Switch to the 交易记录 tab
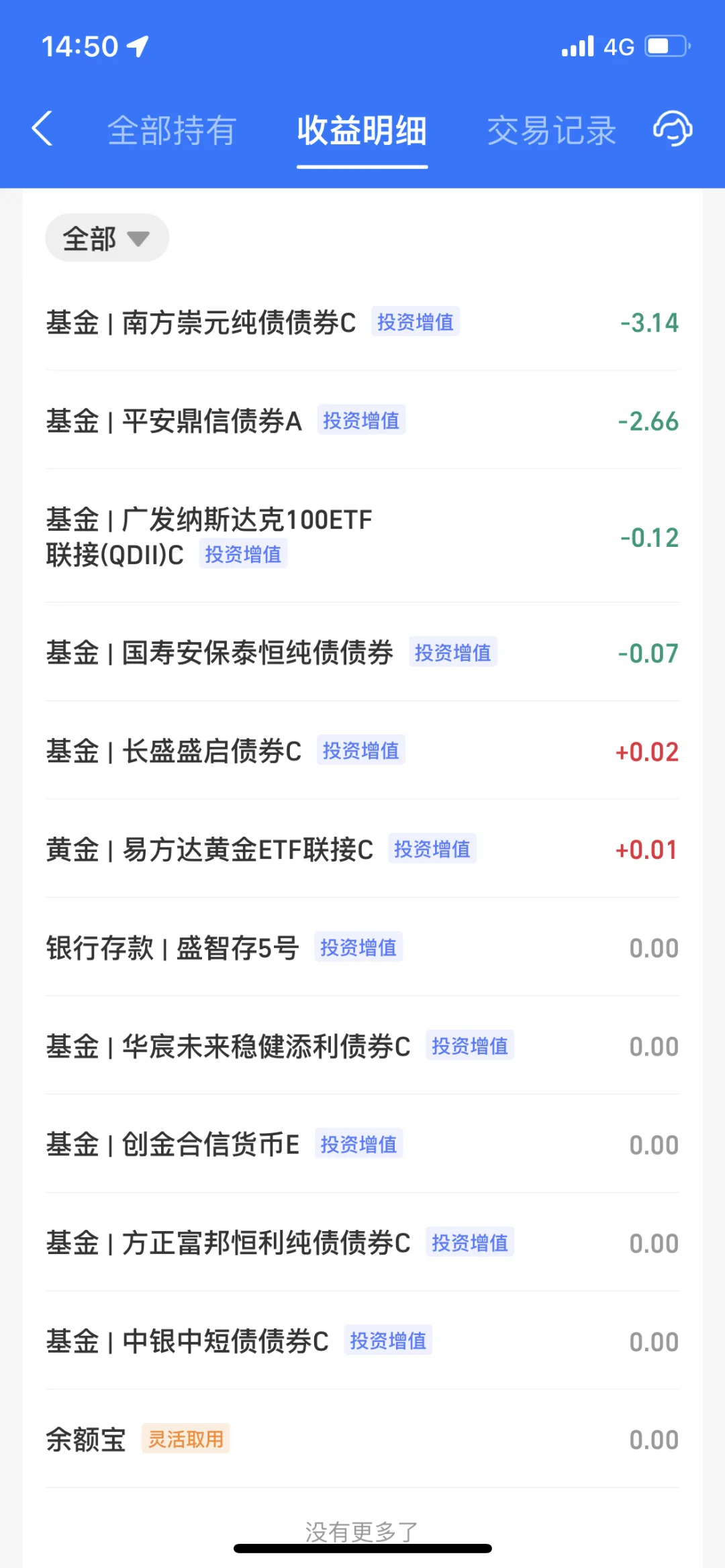 551,130
